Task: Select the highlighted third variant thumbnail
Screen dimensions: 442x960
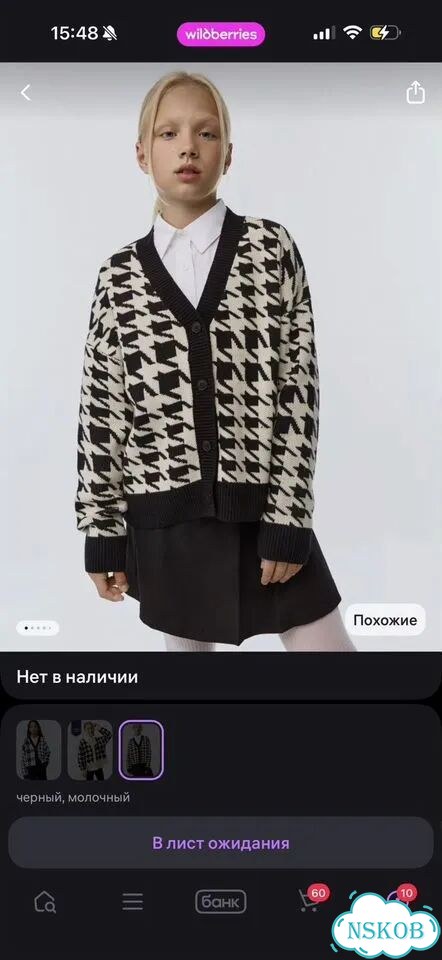Action: pyautogui.click(x=141, y=750)
